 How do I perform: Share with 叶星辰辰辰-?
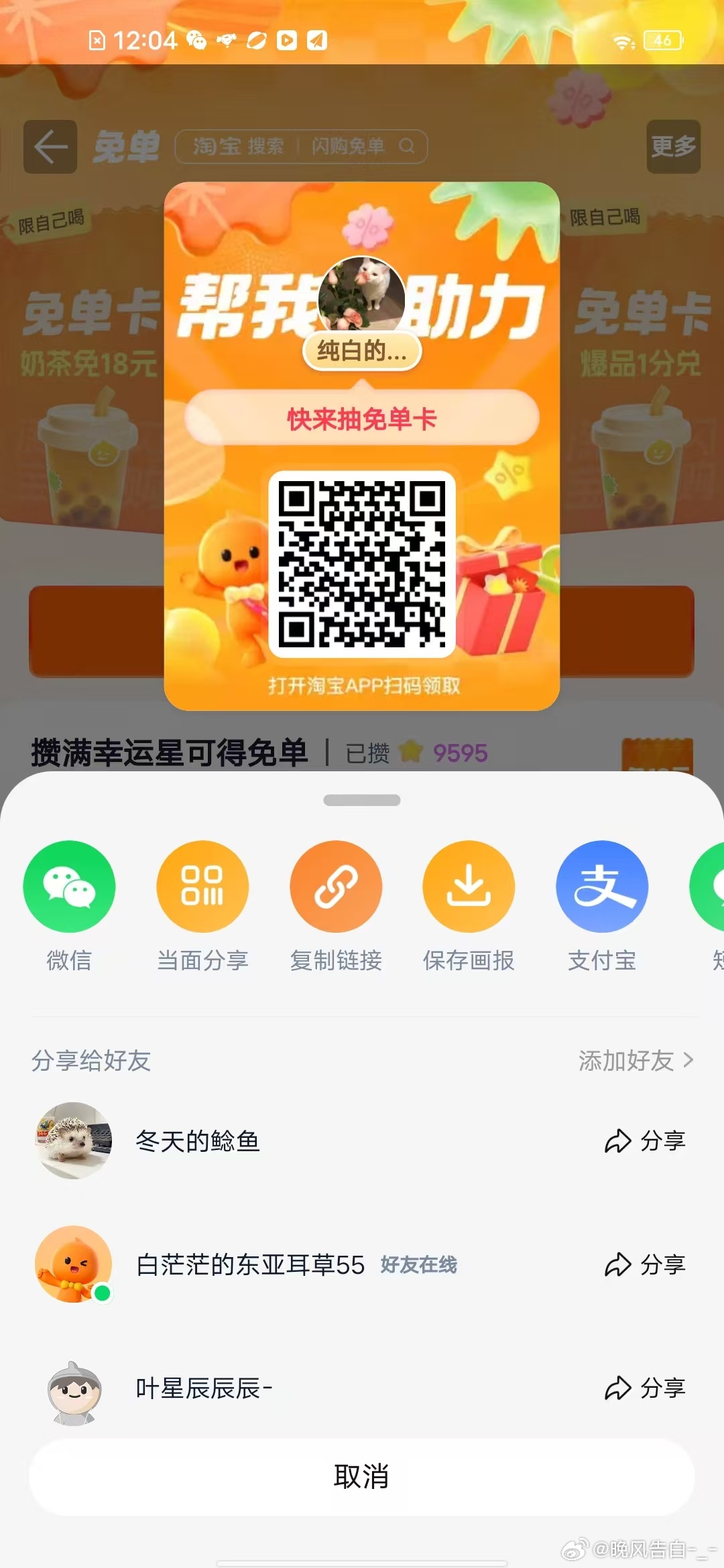click(645, 1388)
